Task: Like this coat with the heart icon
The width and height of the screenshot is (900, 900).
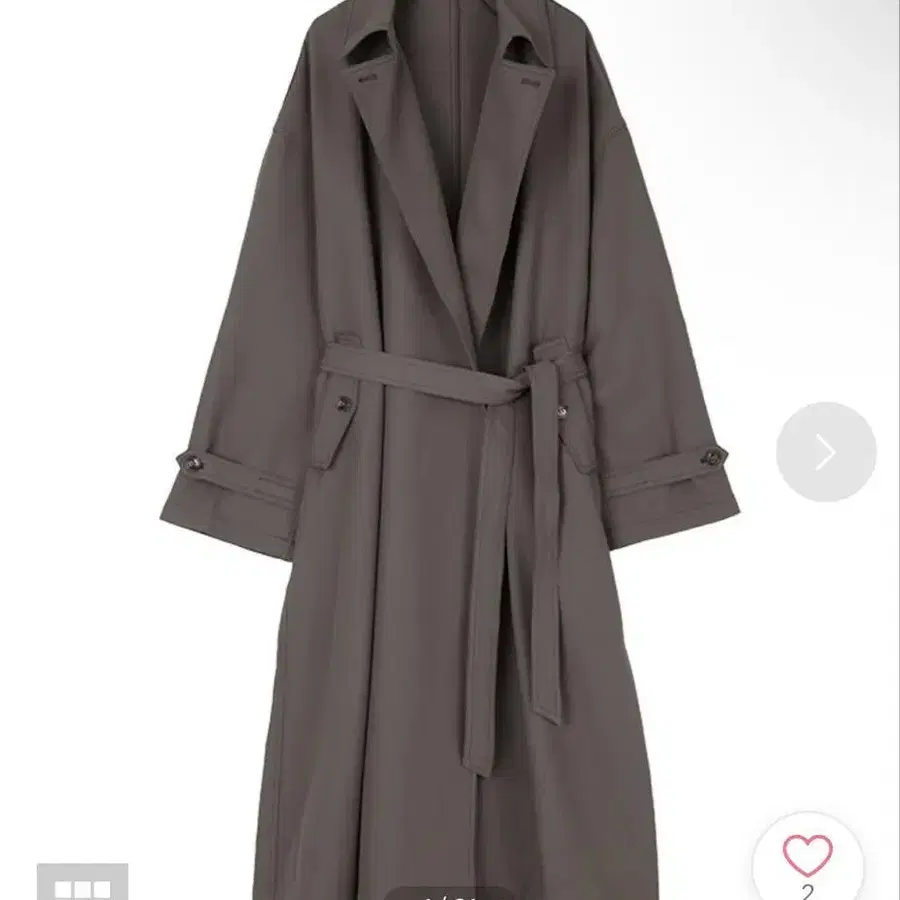Action: coord(807,855)
